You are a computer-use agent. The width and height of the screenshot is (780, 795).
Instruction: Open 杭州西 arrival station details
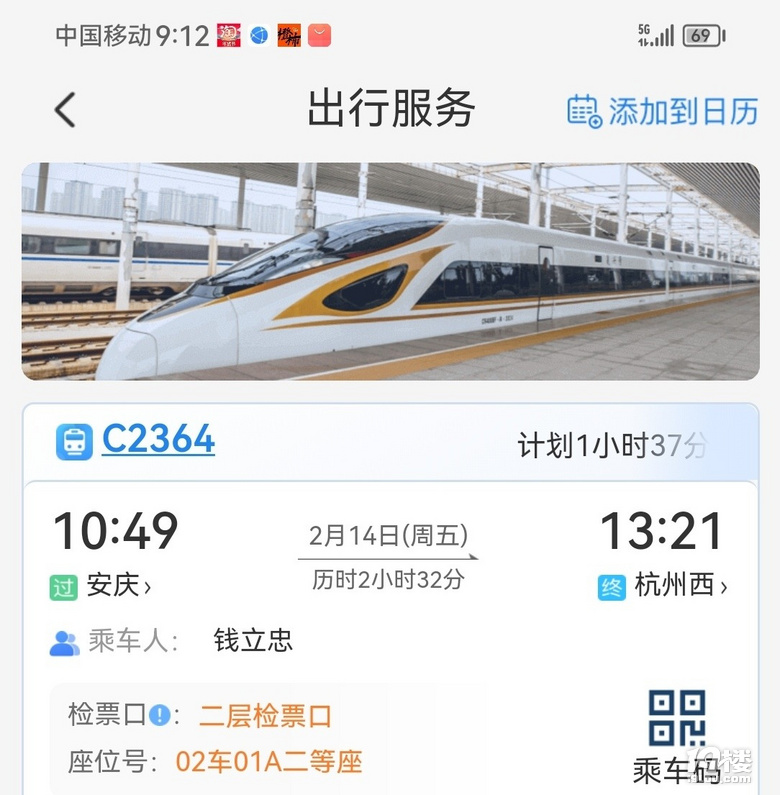click(x=680, y=586)
